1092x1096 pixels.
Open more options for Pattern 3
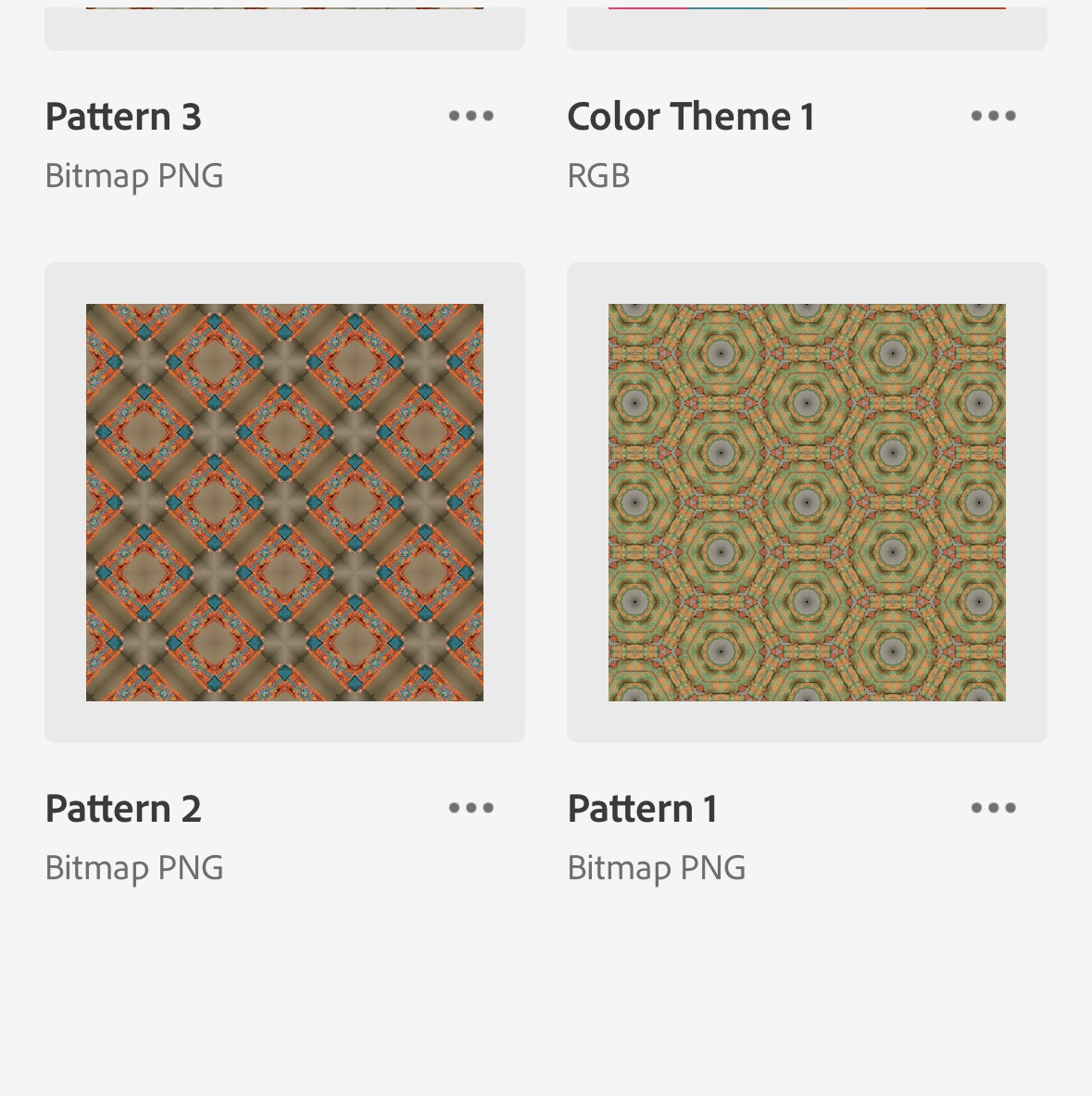point(471,116)
